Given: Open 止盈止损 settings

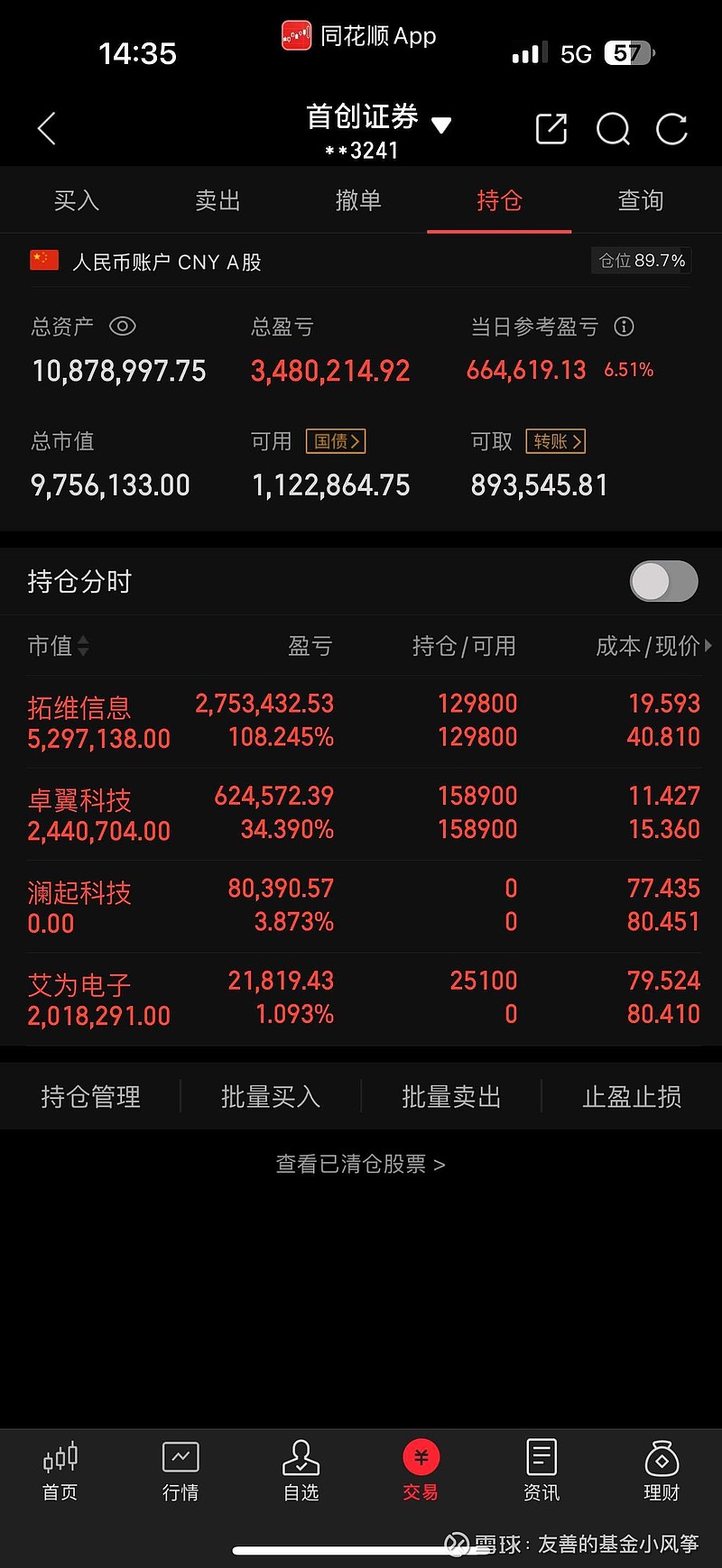Looking at the screenshot, I should [632, 1096].
